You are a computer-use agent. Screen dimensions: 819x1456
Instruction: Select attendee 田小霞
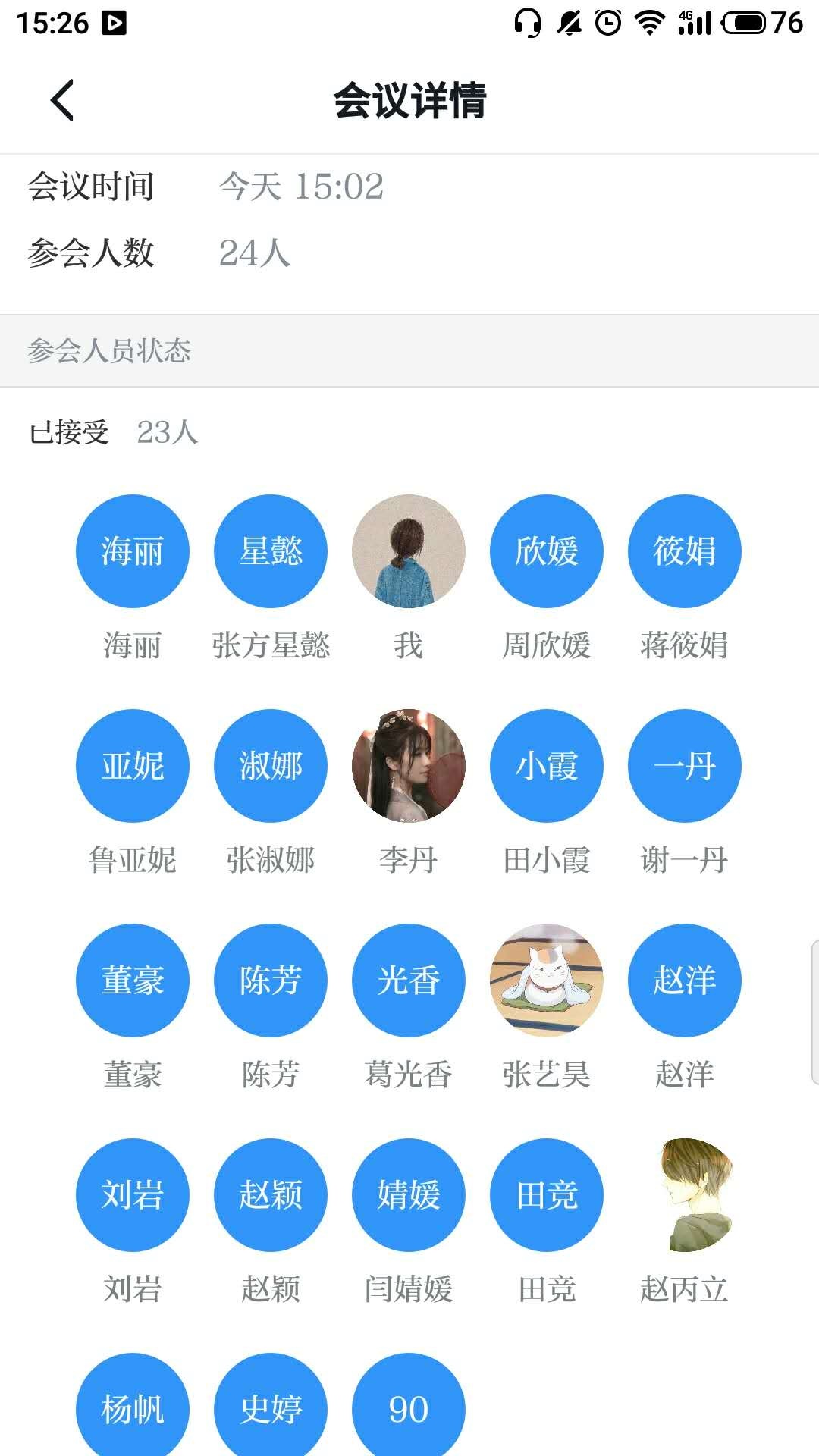coord(547,766)
